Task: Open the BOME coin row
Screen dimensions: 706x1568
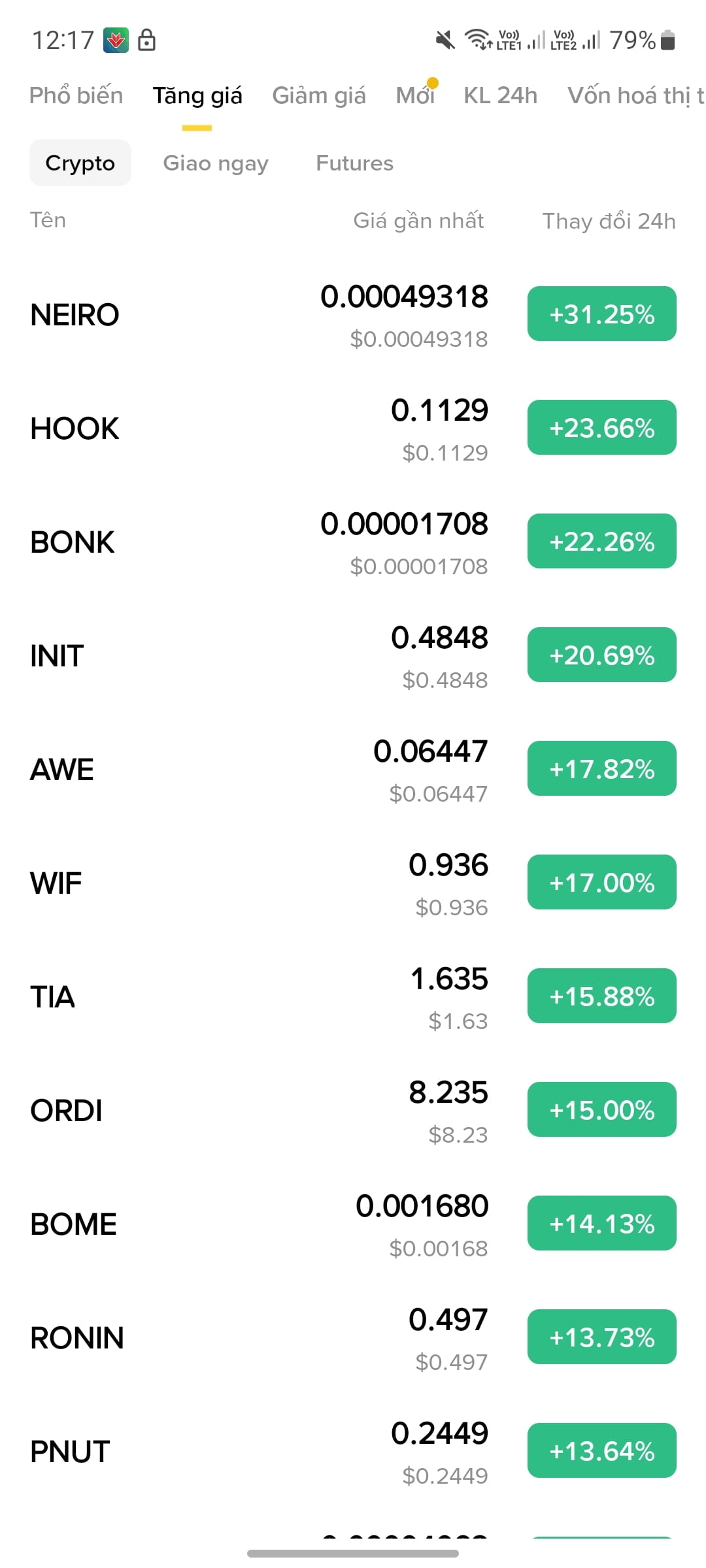Action: (353, 1224)
